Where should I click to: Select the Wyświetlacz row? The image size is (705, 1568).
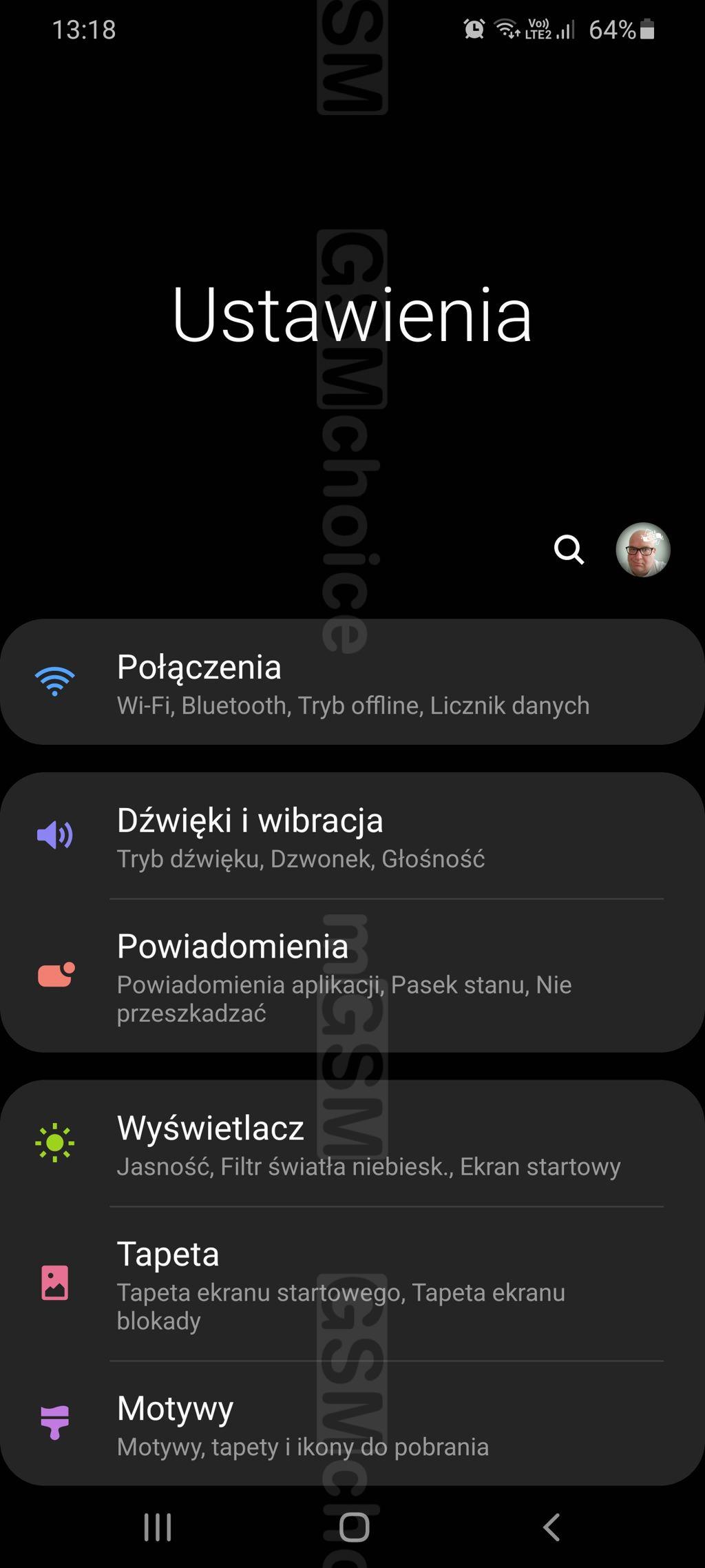[352, 1144]
